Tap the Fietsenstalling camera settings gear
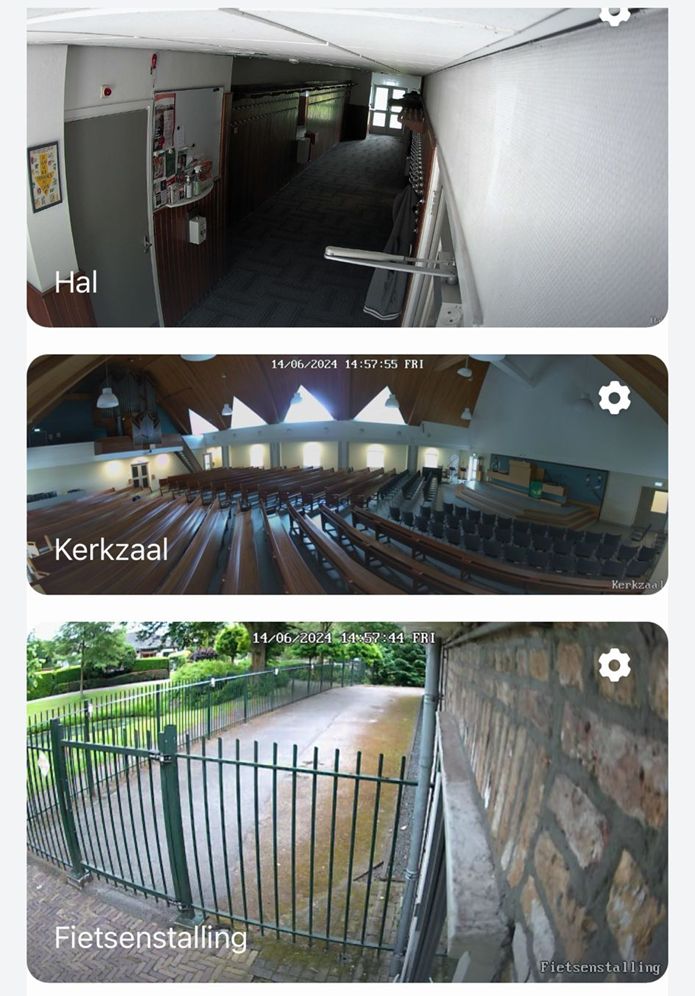Screen dimensions: 695x996 (x=614, y=665)
